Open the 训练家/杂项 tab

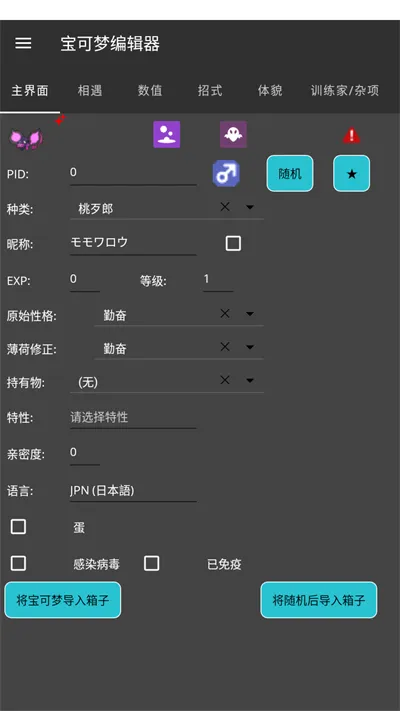pos(345,91)
